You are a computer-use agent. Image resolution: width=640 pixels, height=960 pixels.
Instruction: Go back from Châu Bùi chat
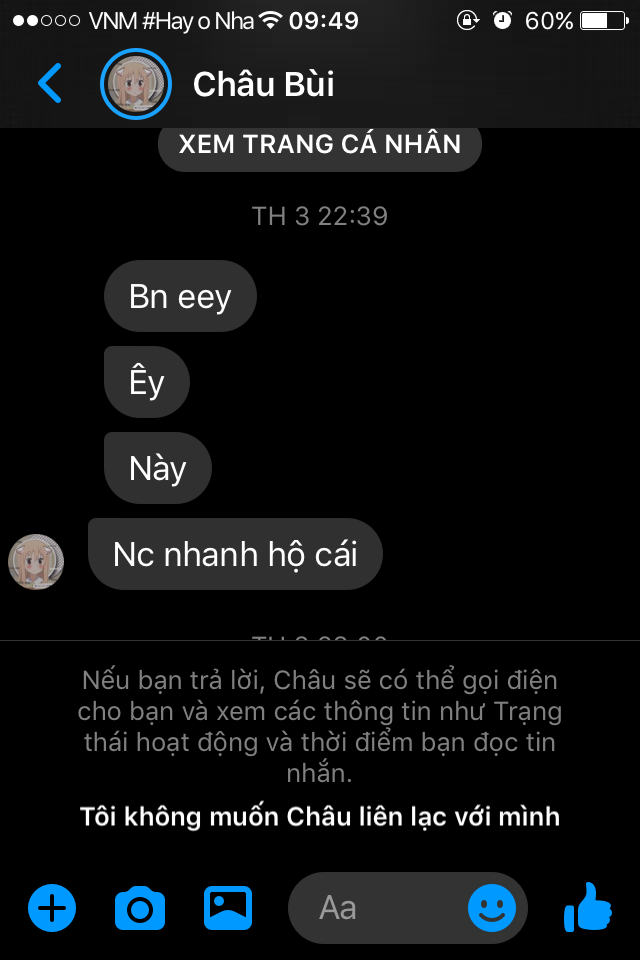[49, 84]
